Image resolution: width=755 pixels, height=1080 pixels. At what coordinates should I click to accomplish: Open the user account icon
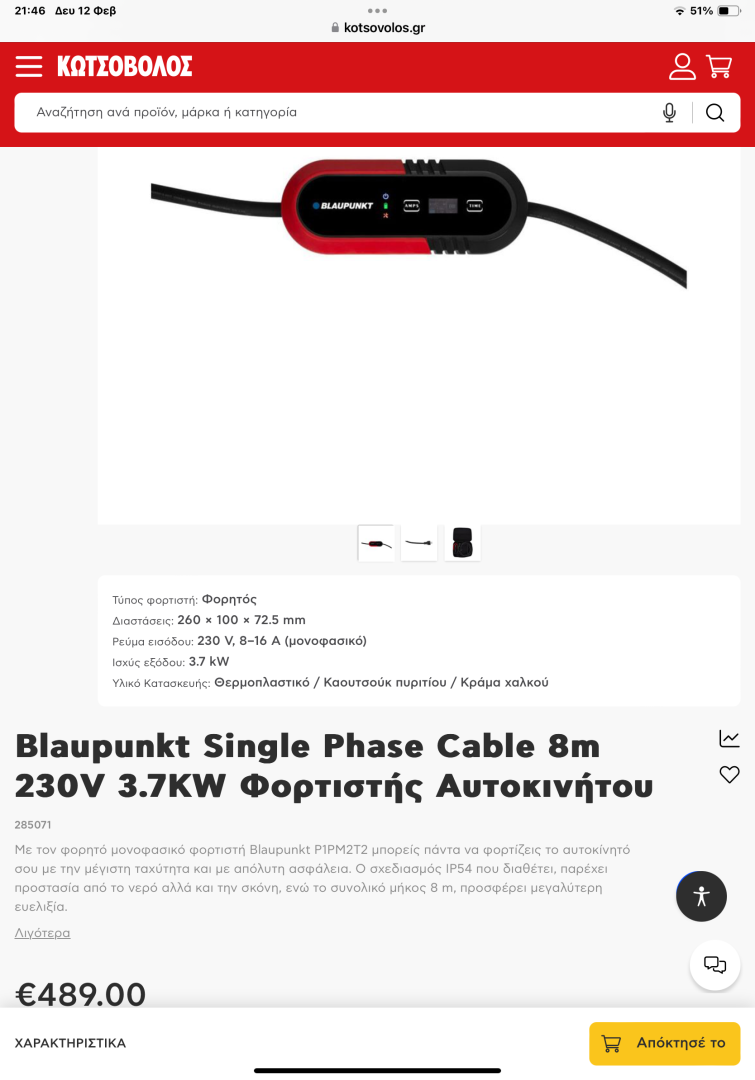click(x=682, y=67)
